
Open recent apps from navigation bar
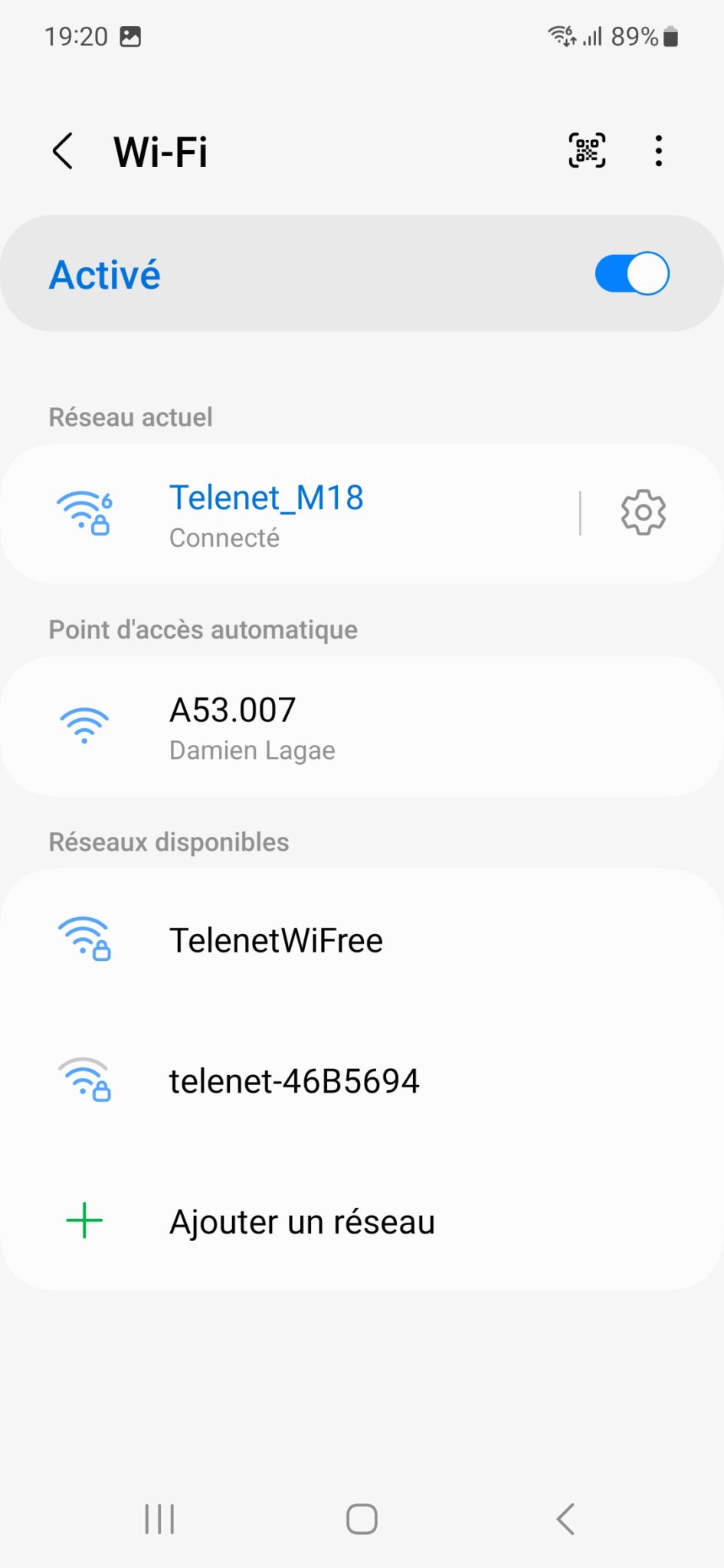pyautogui.click(x=159, y=1519)
